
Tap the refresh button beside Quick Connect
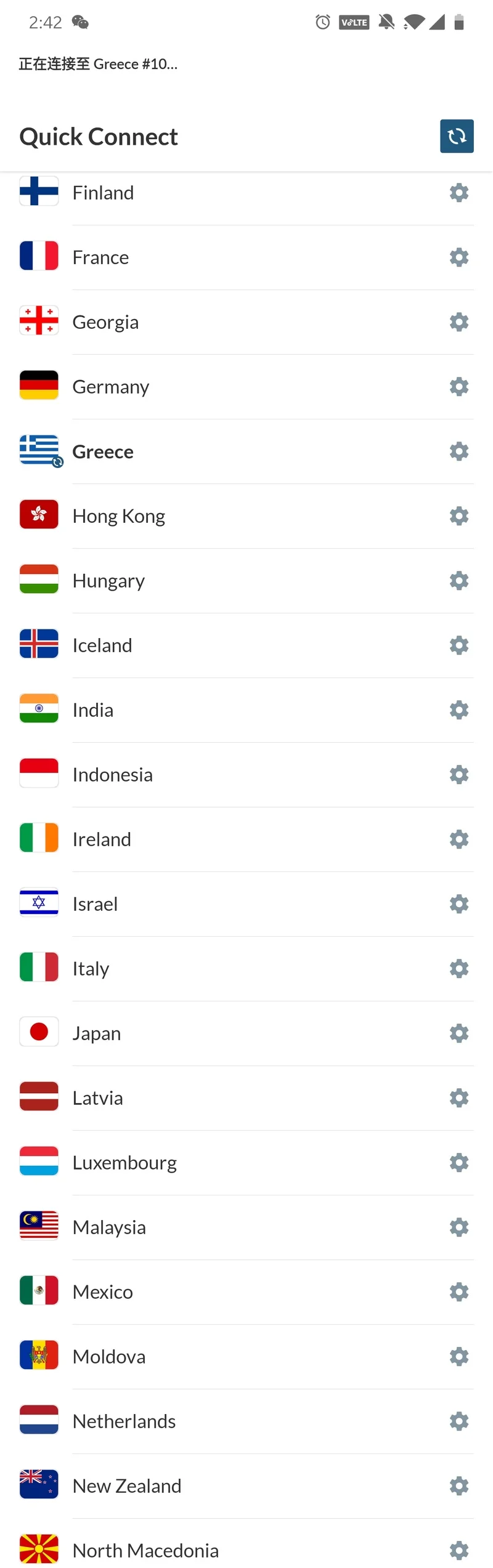point(457,136)
